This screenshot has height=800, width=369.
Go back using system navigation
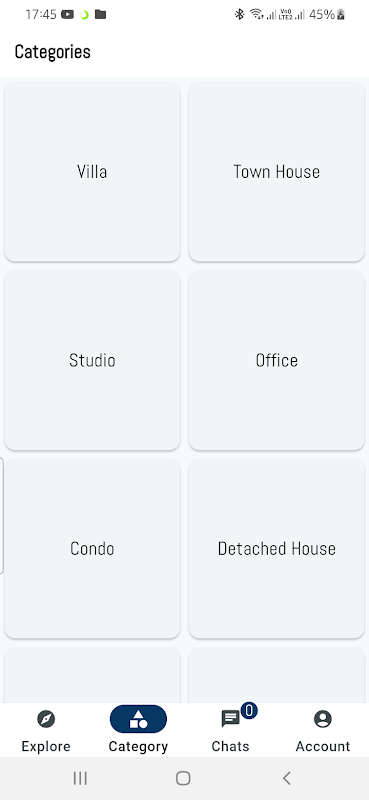[x=286, y=778]
